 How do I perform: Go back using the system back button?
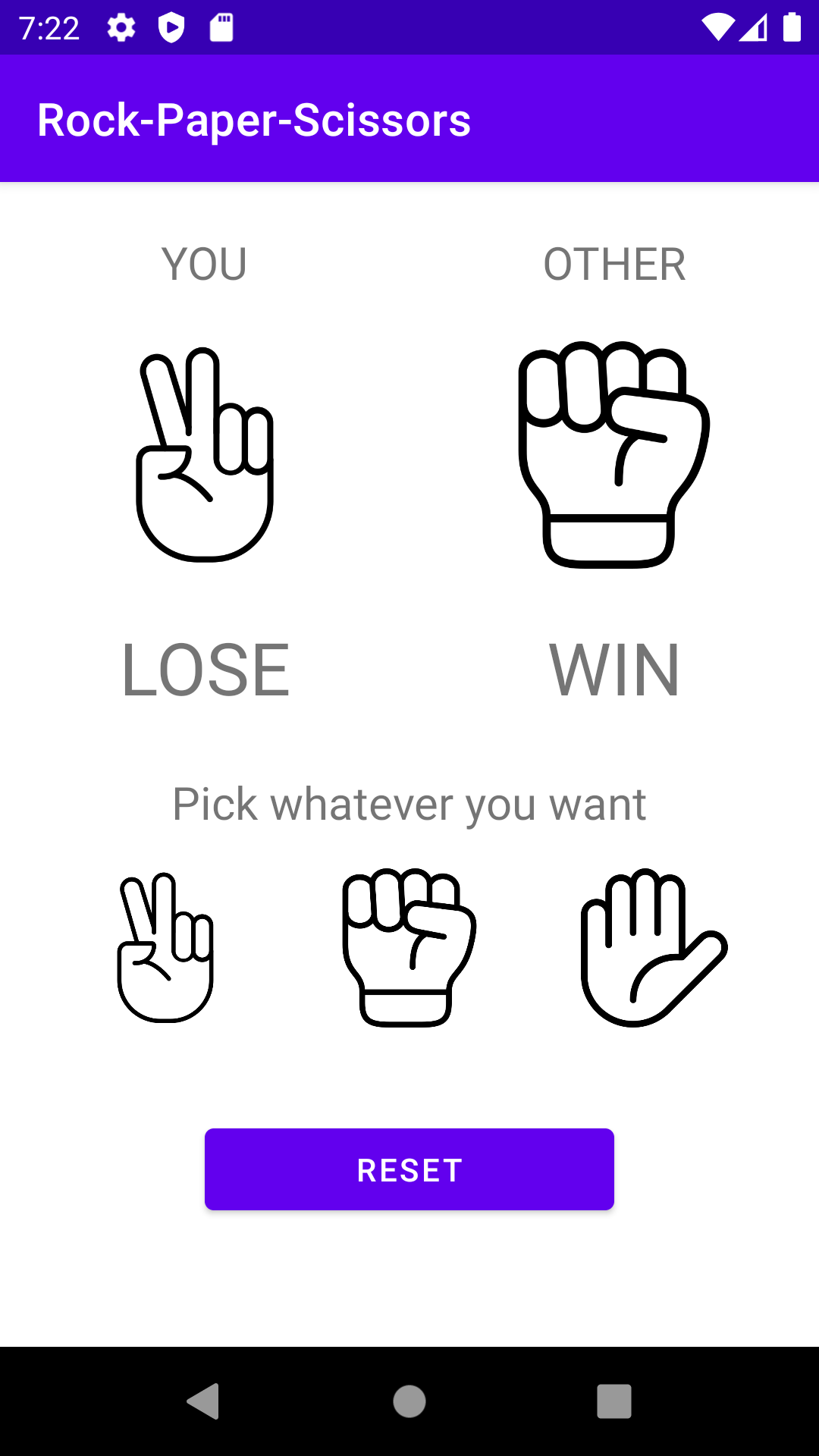(x=203, y=1401)
